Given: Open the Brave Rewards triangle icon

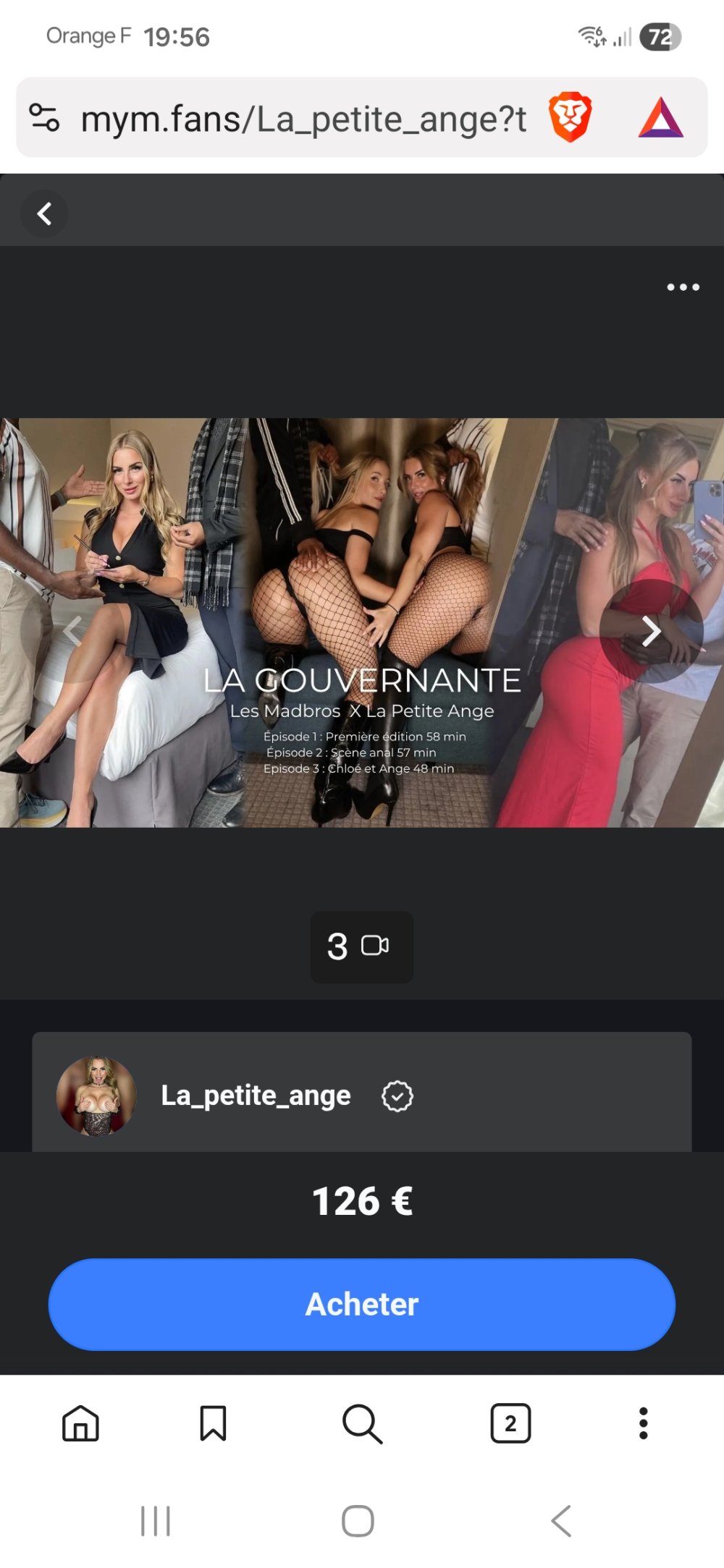Looking at the screenshot, I should (x=660, y=118).
